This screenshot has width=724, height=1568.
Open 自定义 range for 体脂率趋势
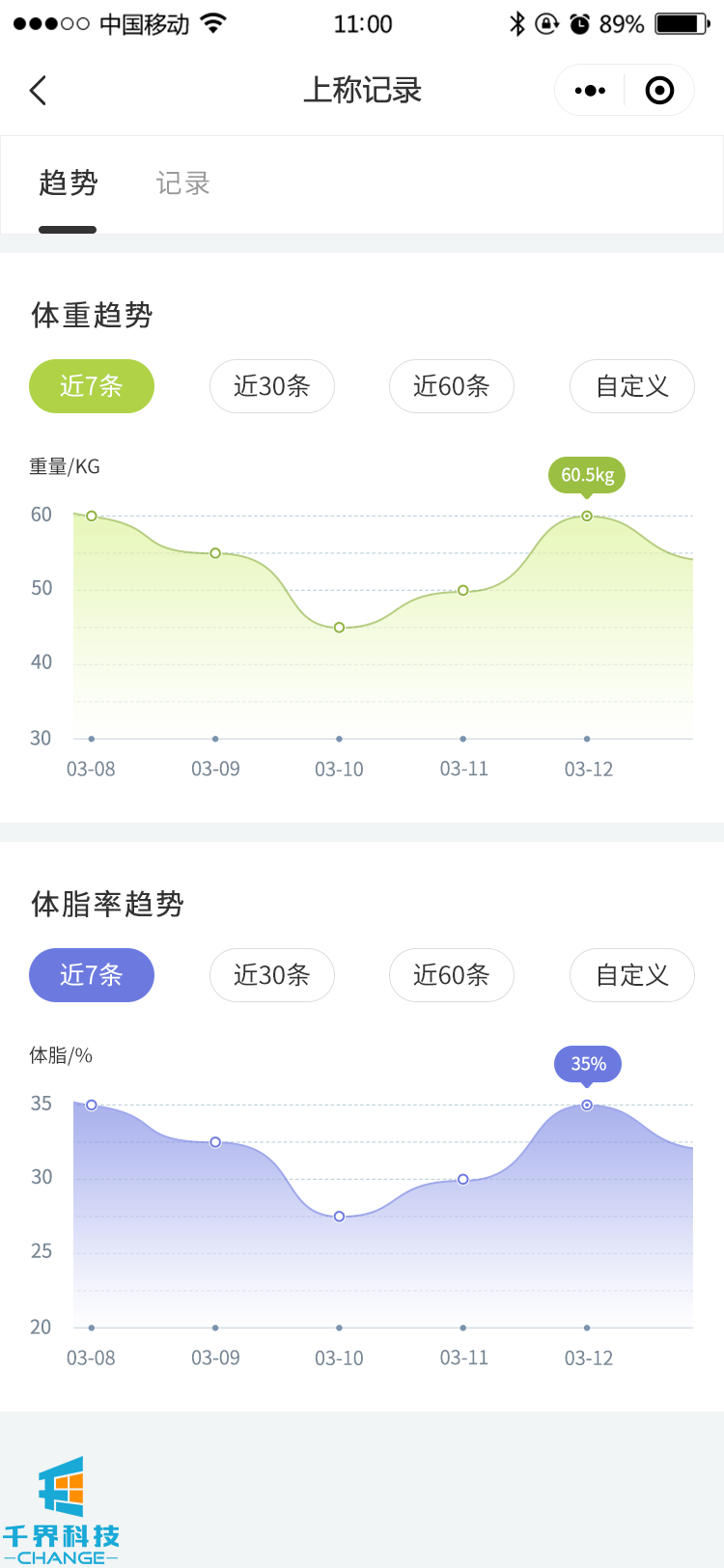point(632,975)
